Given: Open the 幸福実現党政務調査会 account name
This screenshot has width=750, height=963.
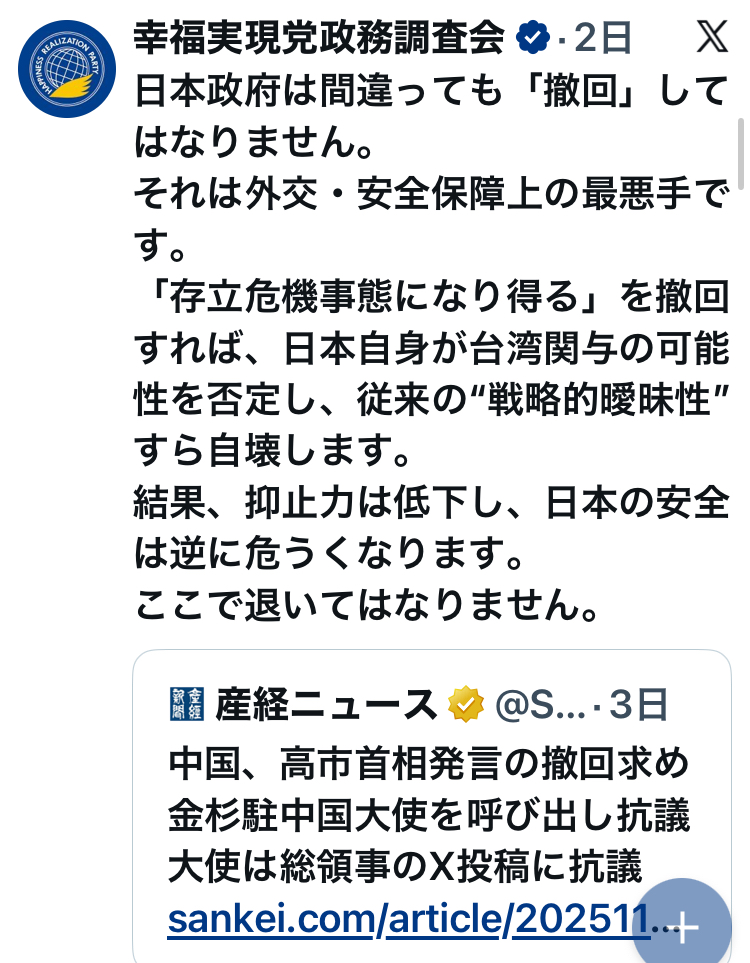Looking at the screenshot, I should pyautogui.click(x=320, y=37).
